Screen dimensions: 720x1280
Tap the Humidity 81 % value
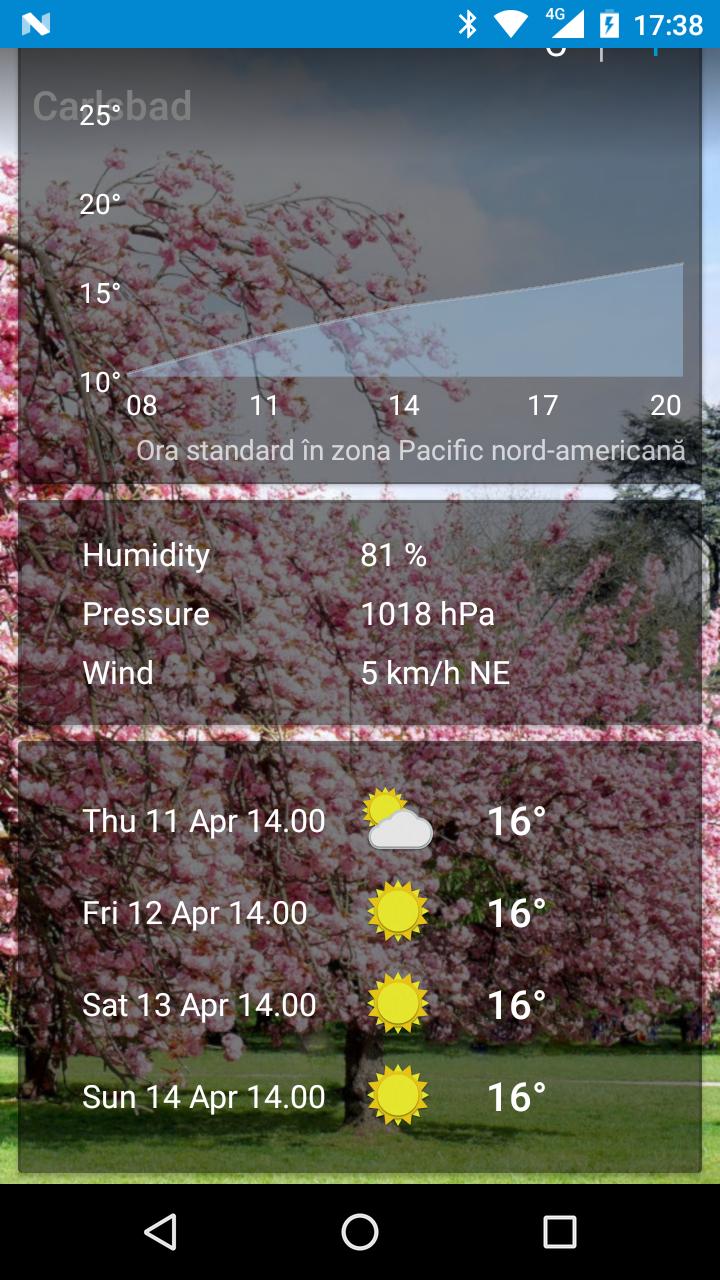394,555
